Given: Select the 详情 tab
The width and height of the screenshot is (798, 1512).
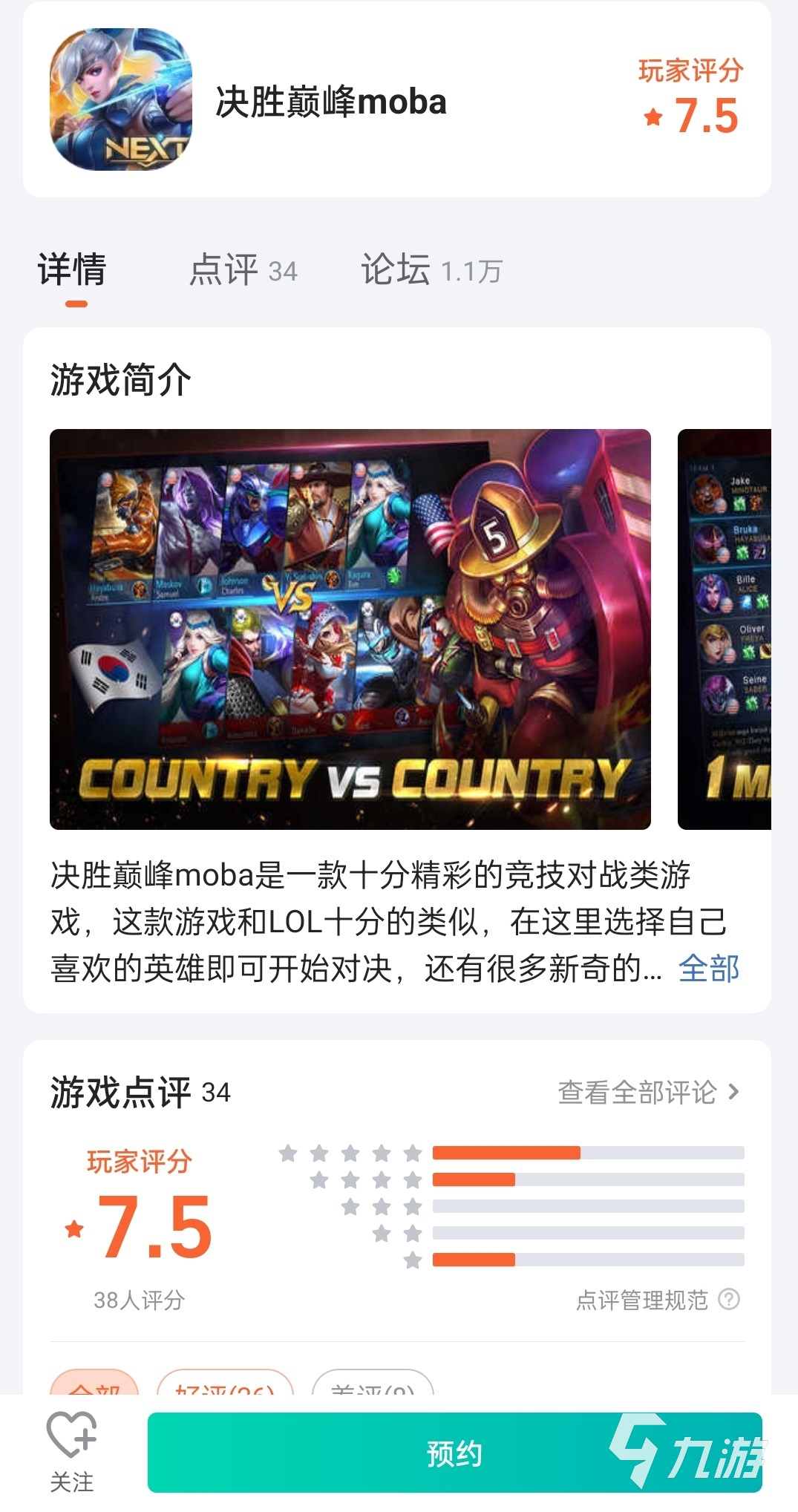Looking at the screenshot, I should tap(72, 270).
